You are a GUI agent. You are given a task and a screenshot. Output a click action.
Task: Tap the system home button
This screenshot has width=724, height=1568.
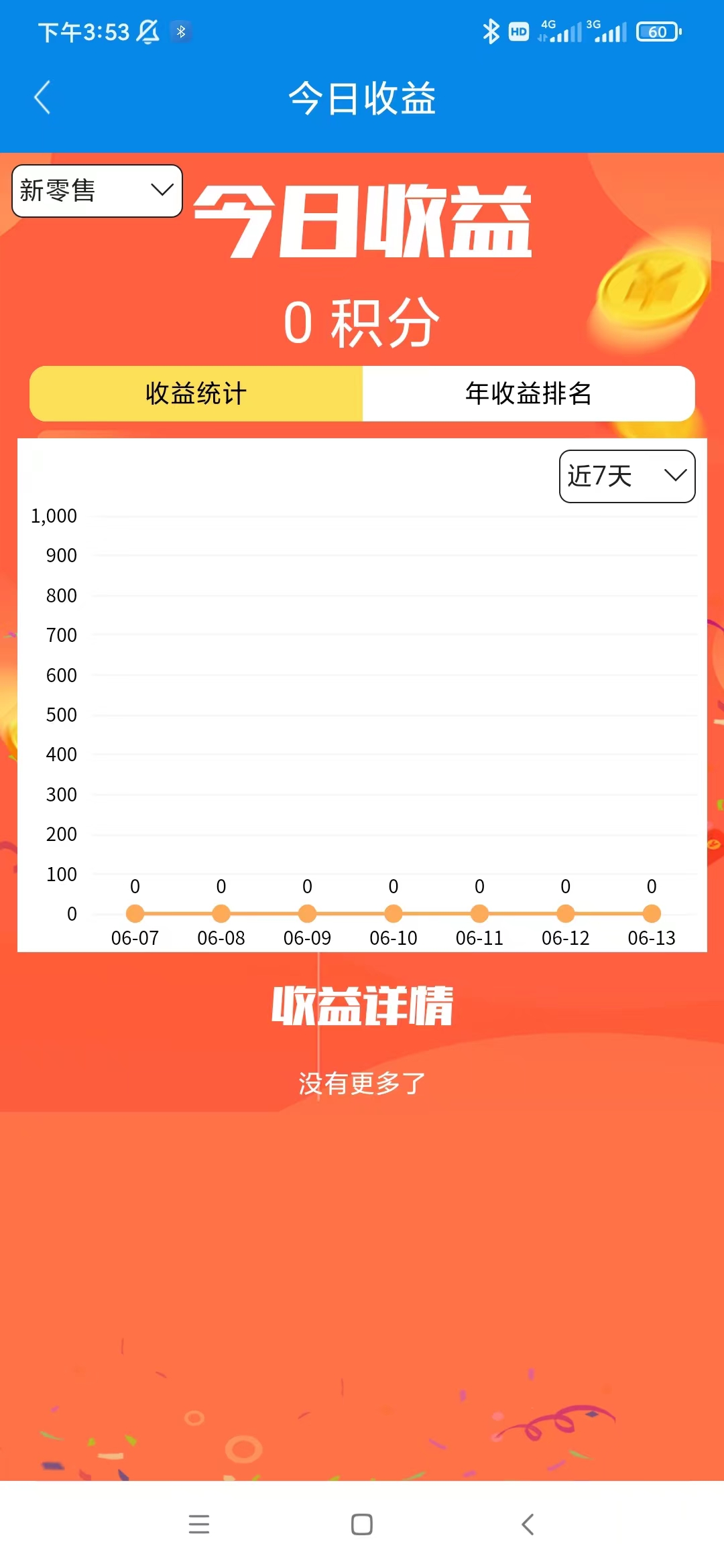362,1524
